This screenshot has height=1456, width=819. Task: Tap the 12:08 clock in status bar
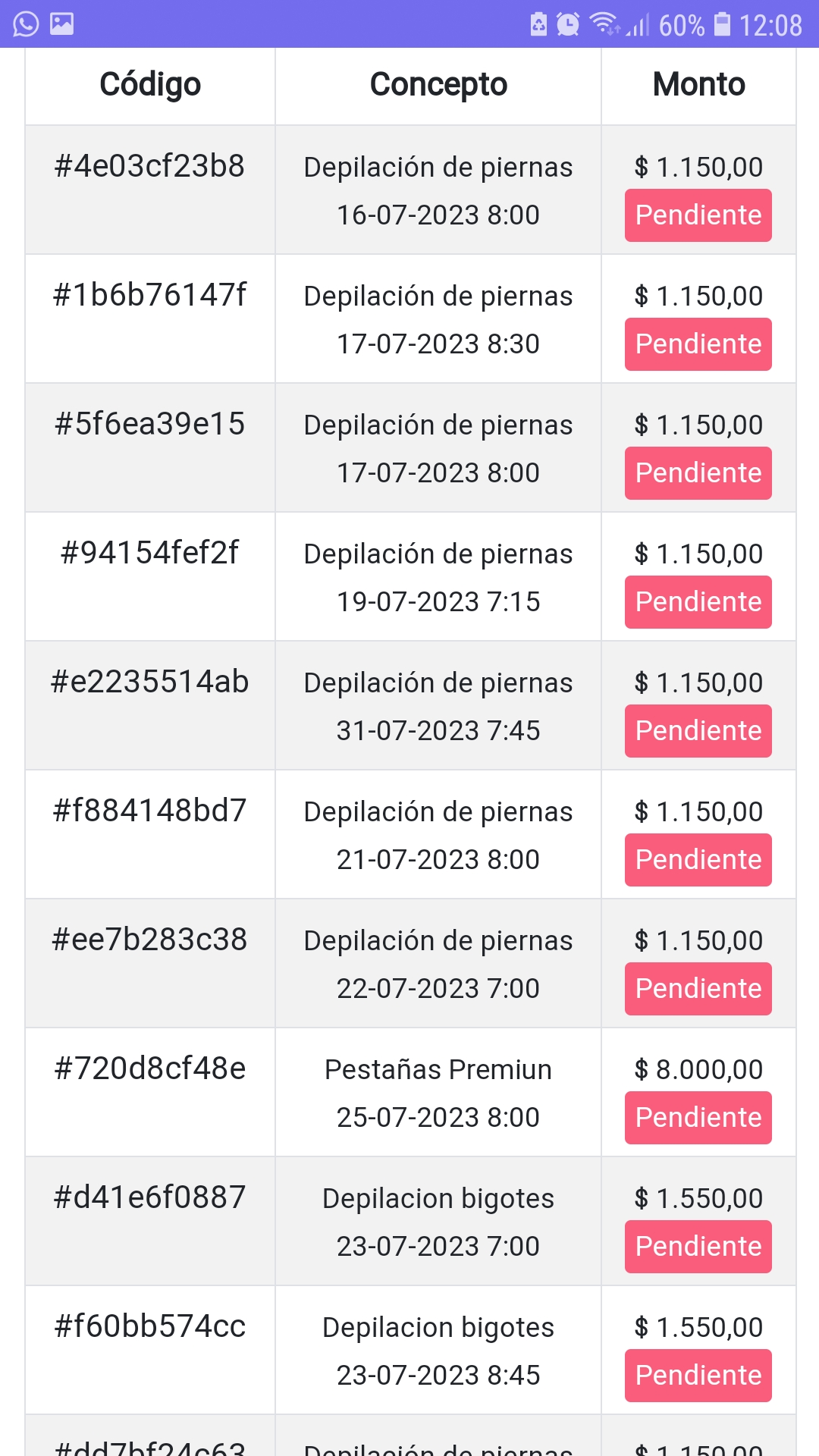point(772,23)
